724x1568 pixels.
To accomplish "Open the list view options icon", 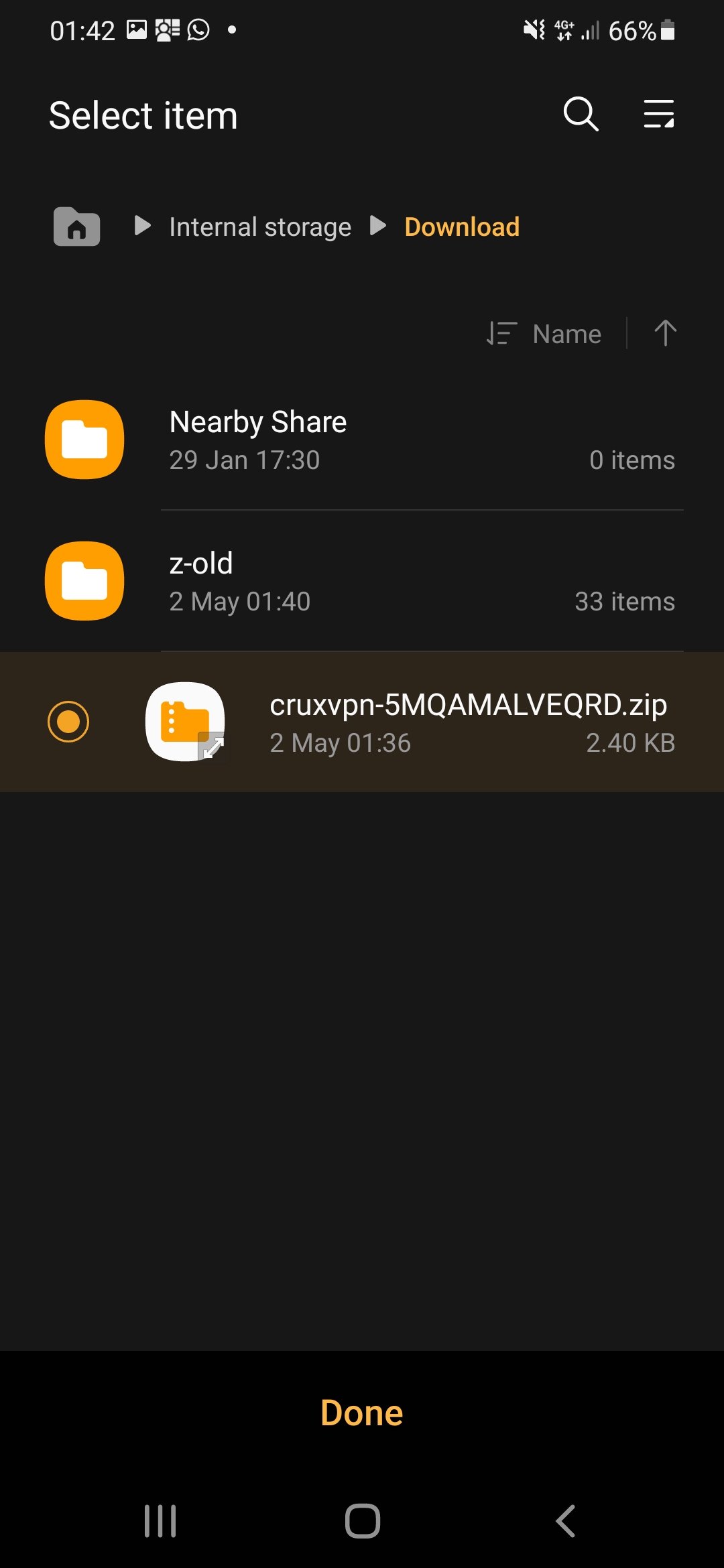I will pyautogui.click(x=658, y=114).
